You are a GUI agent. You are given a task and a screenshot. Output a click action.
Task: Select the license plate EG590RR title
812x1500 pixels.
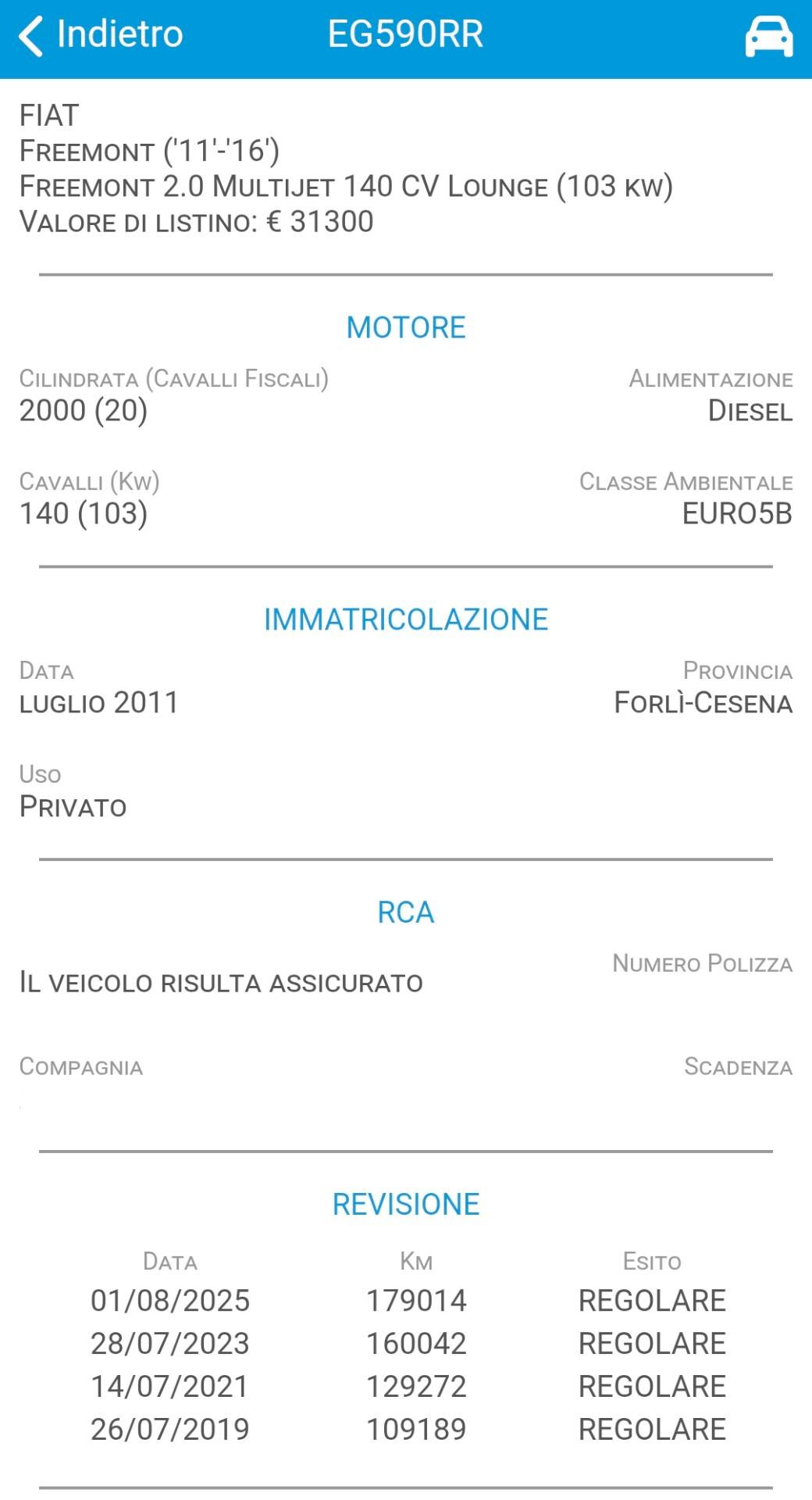point(405,34)
